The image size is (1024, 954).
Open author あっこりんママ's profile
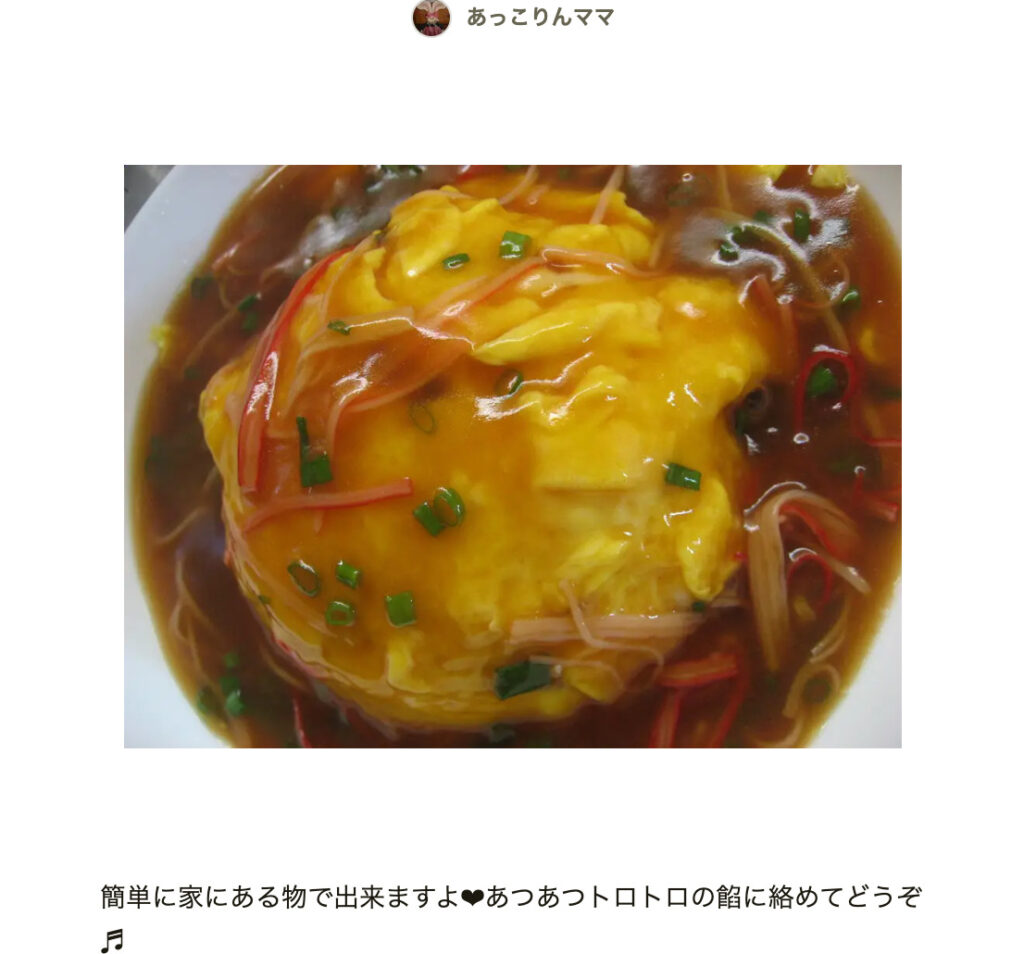(x=539, y=17)
